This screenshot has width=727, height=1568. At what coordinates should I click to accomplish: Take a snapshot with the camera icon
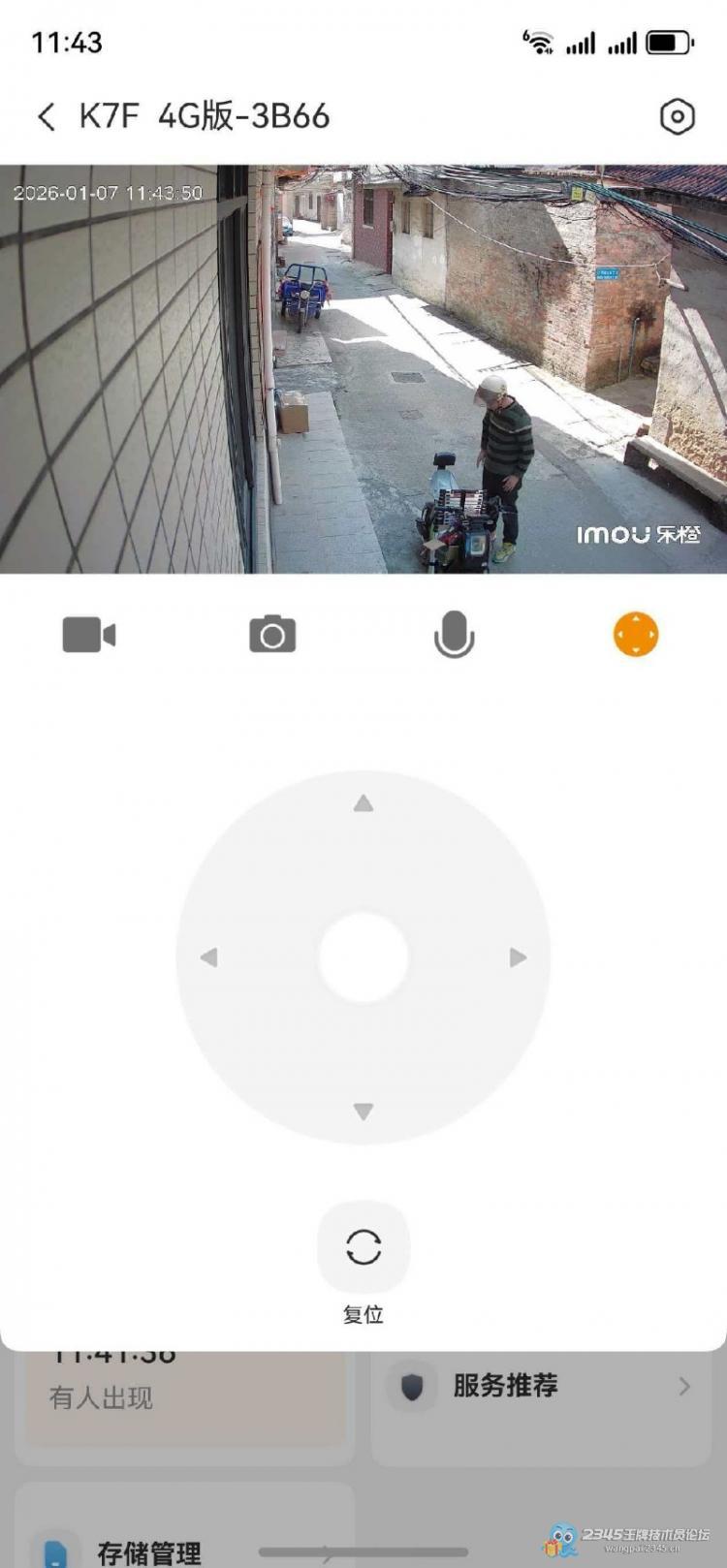pyautogui.click(x=272, y=635)
